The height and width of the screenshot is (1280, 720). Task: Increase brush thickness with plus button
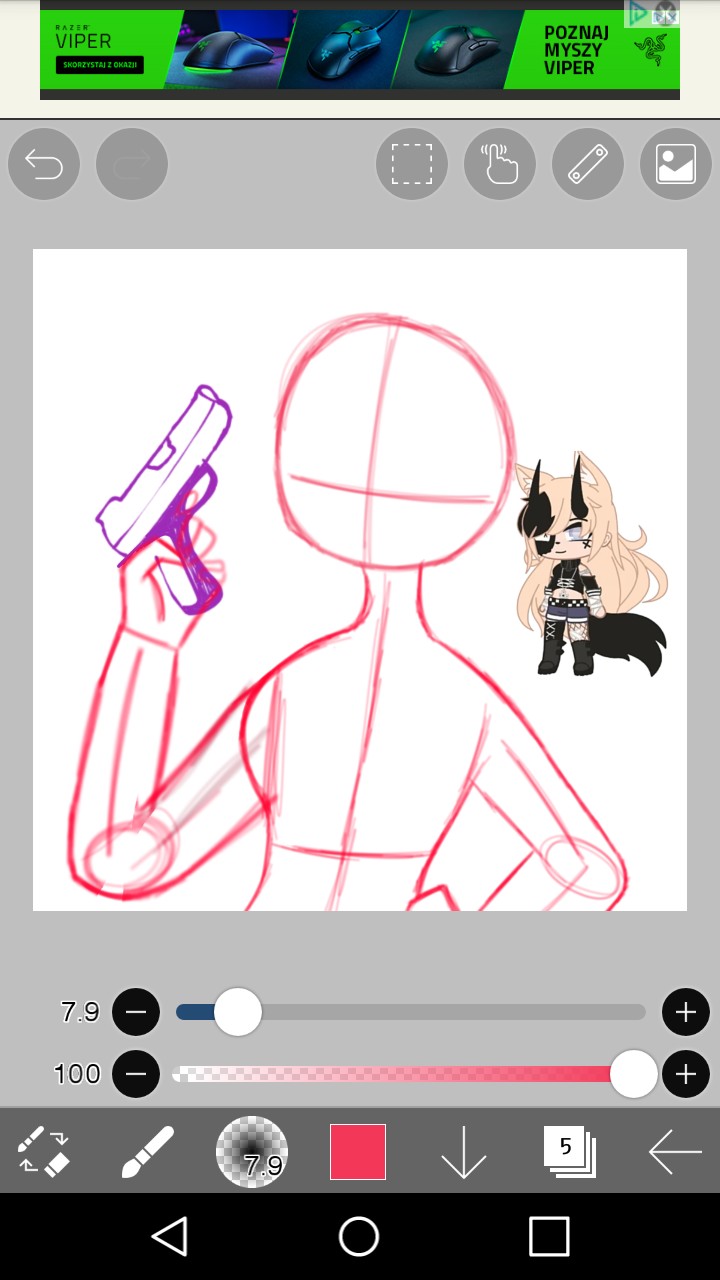[x=685, y=1012]
